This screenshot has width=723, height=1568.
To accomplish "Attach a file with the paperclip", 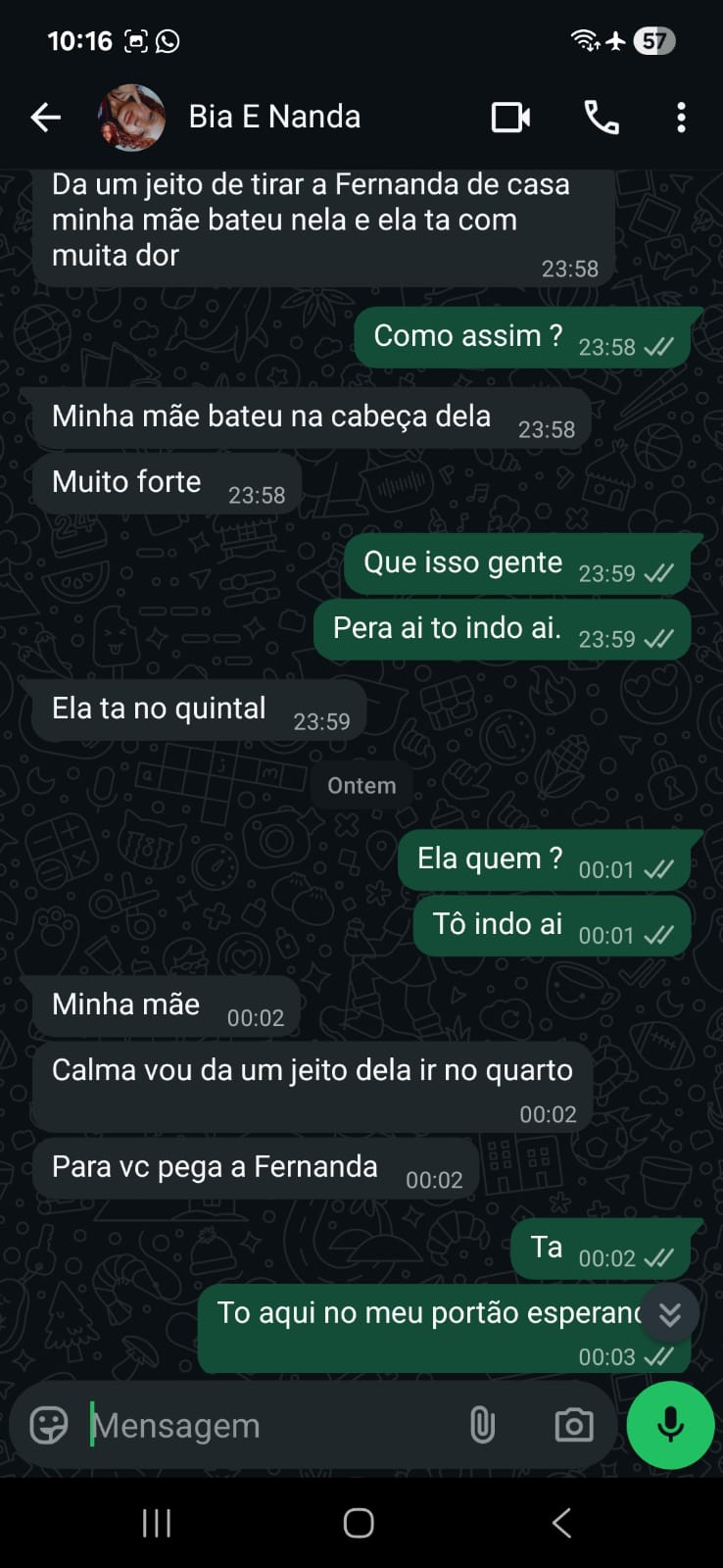I will (482, 1425).
